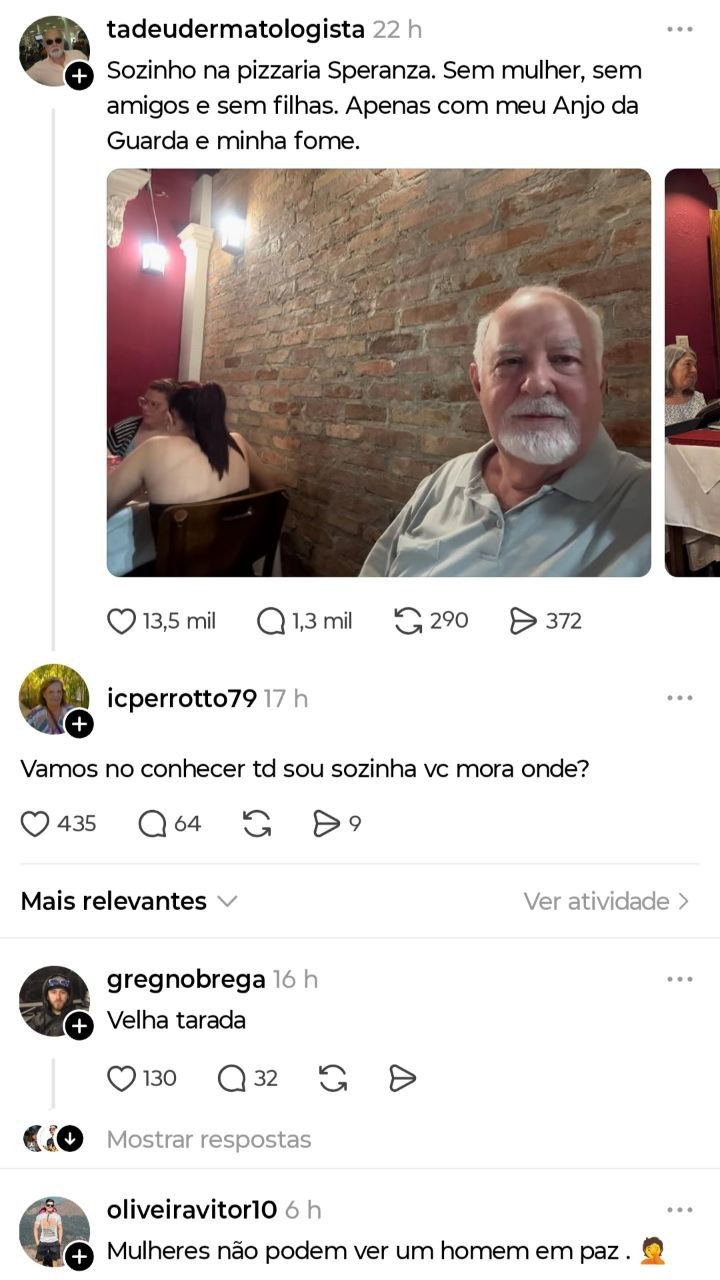The image size is (720, 1280).
Task: Open the pizzeria selfie photo
Action: click(378, 372)
